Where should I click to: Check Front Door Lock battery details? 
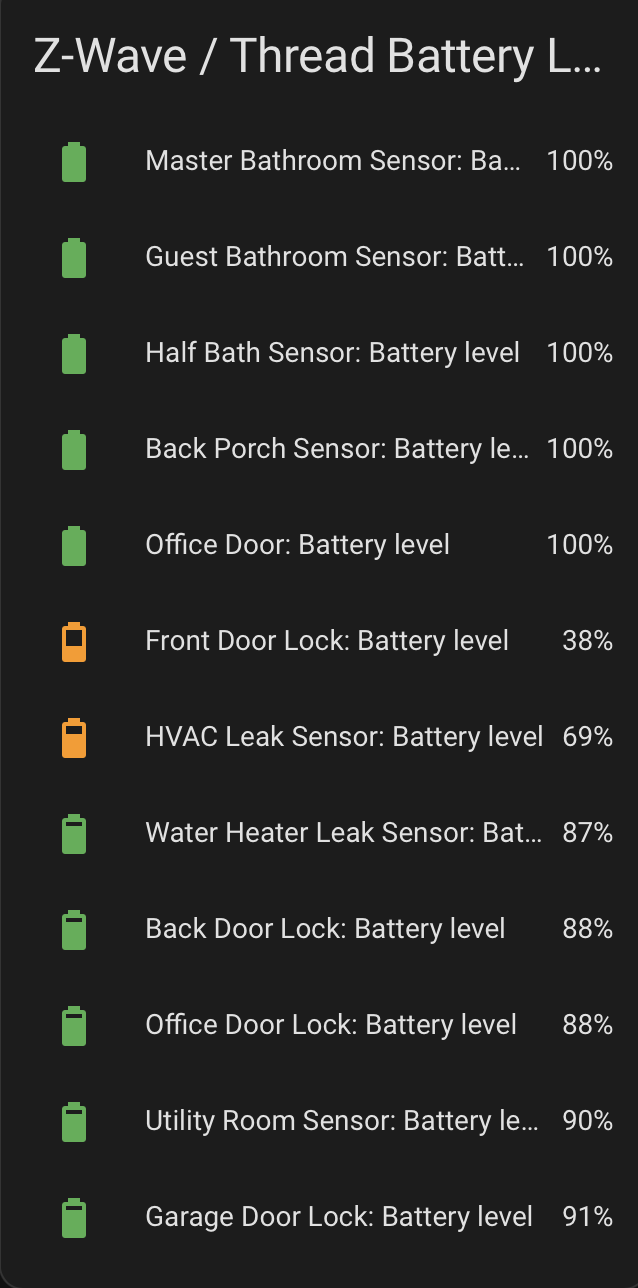point(327,641)
